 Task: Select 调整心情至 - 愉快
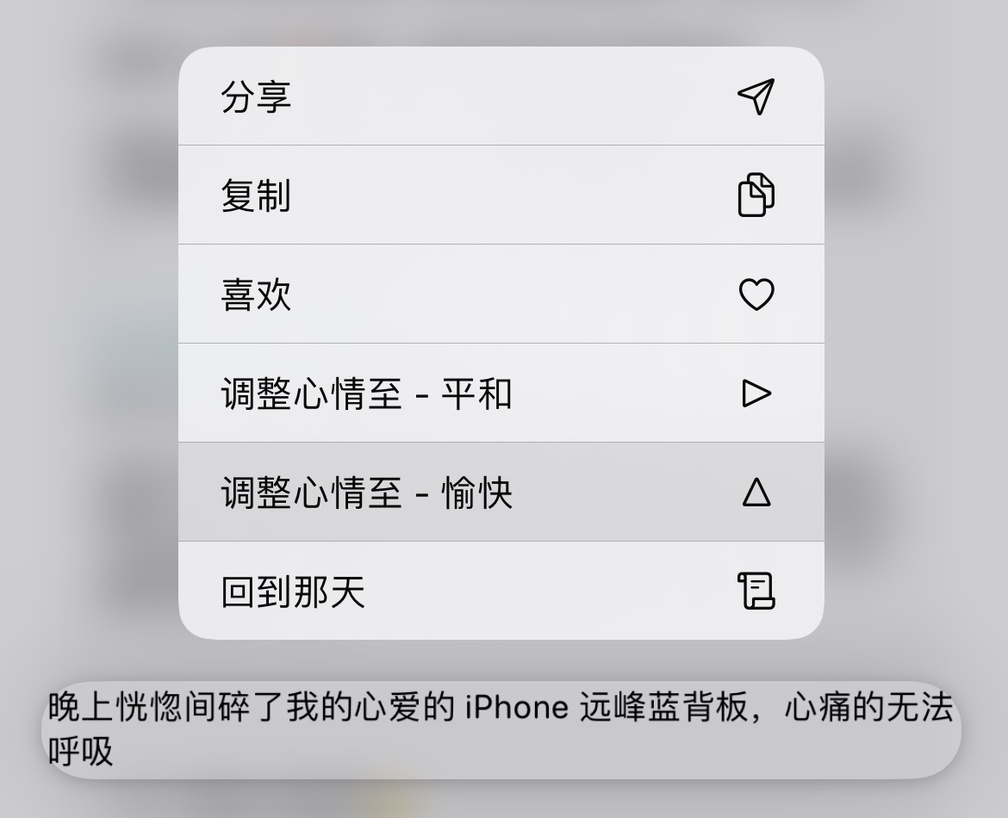click(x=500, y=492)
